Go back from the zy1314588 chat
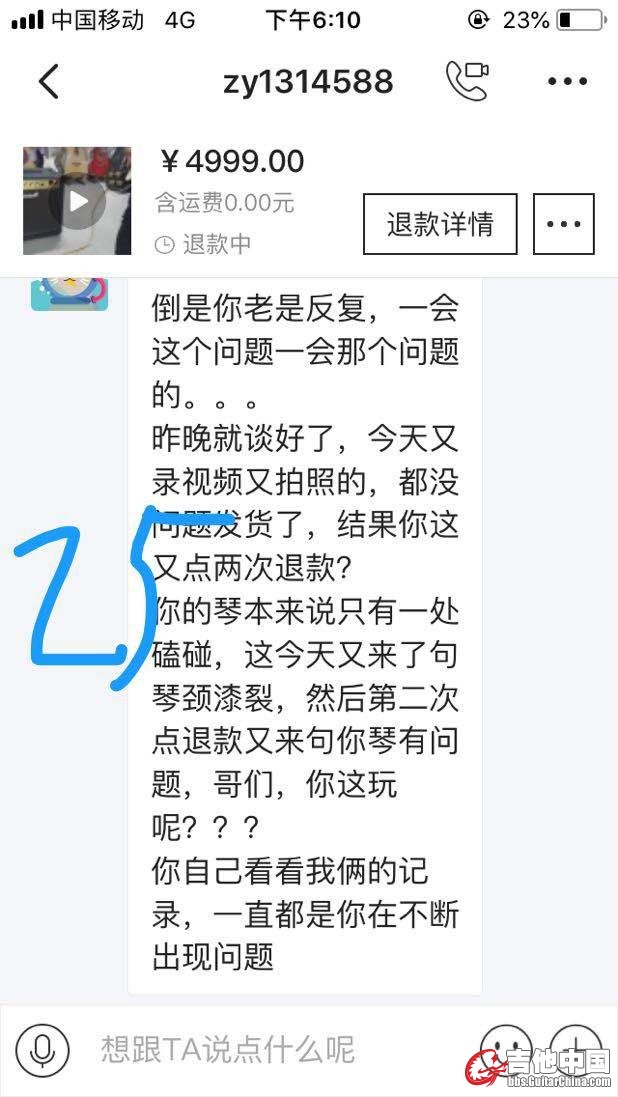This screenshot has width=618, height=1097. point(48,82)
